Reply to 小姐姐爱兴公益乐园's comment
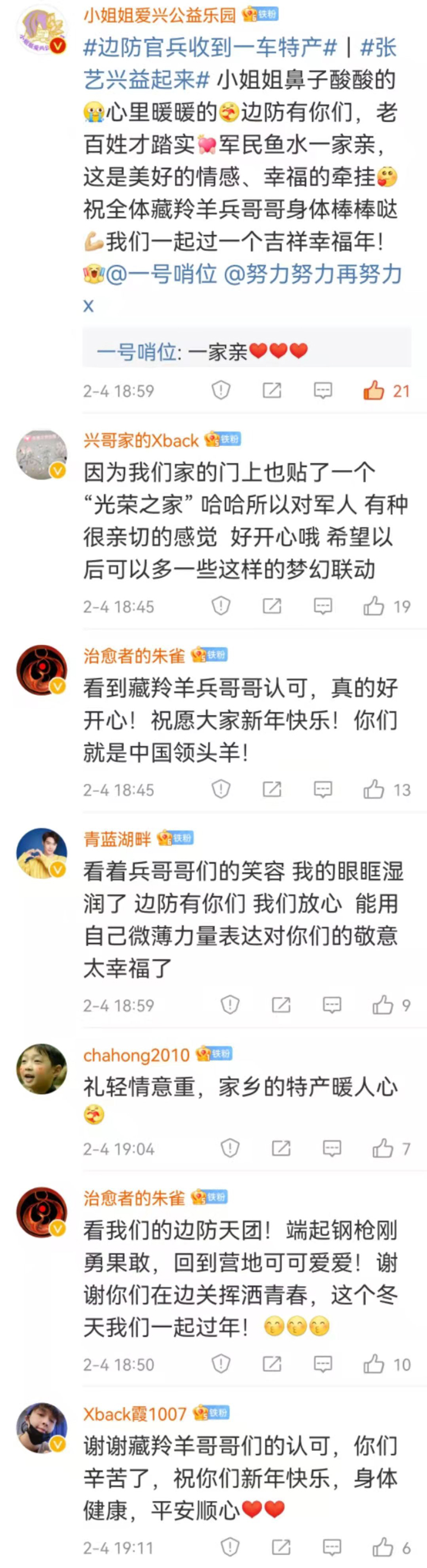Screen dimensions: 427x1568 point(323,390)
